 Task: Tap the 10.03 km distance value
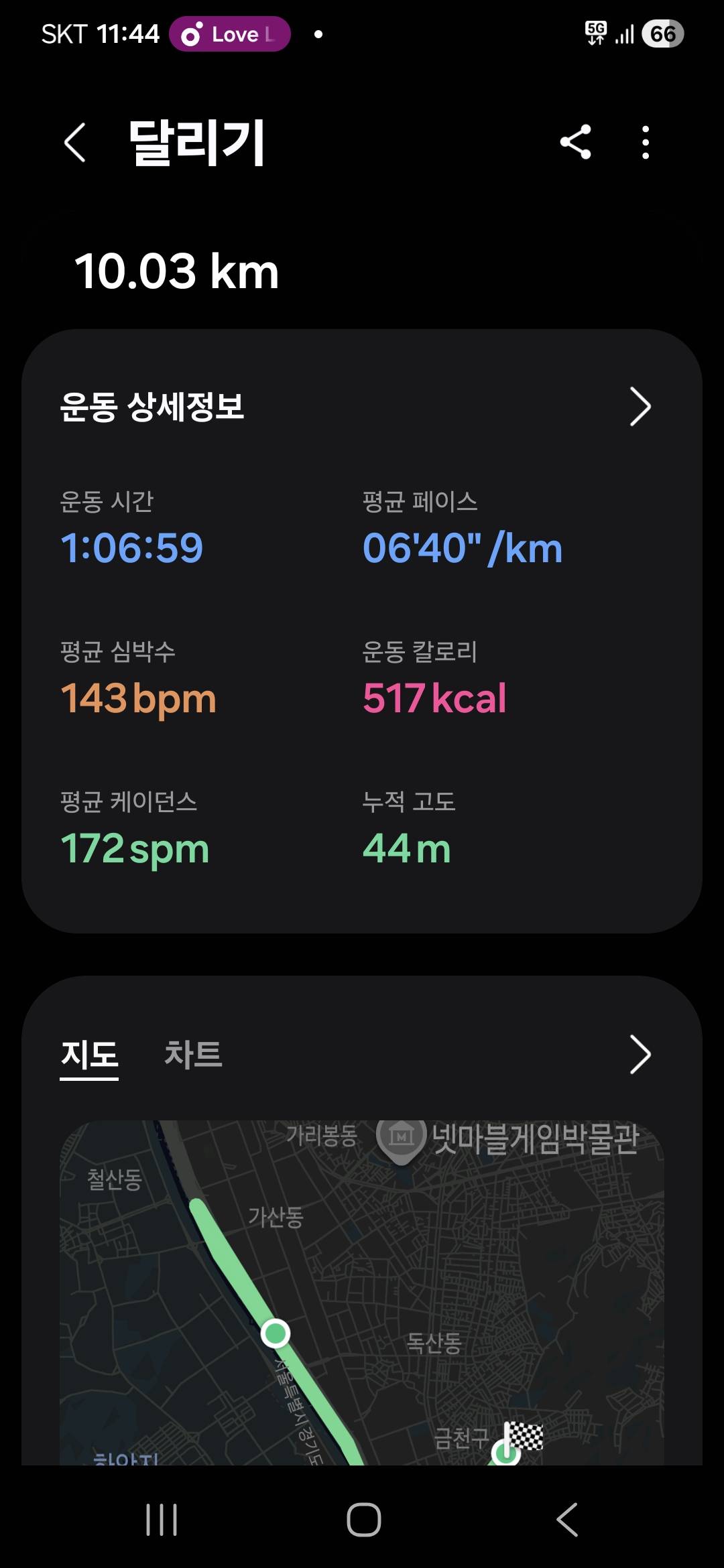(x=178, y=272)
